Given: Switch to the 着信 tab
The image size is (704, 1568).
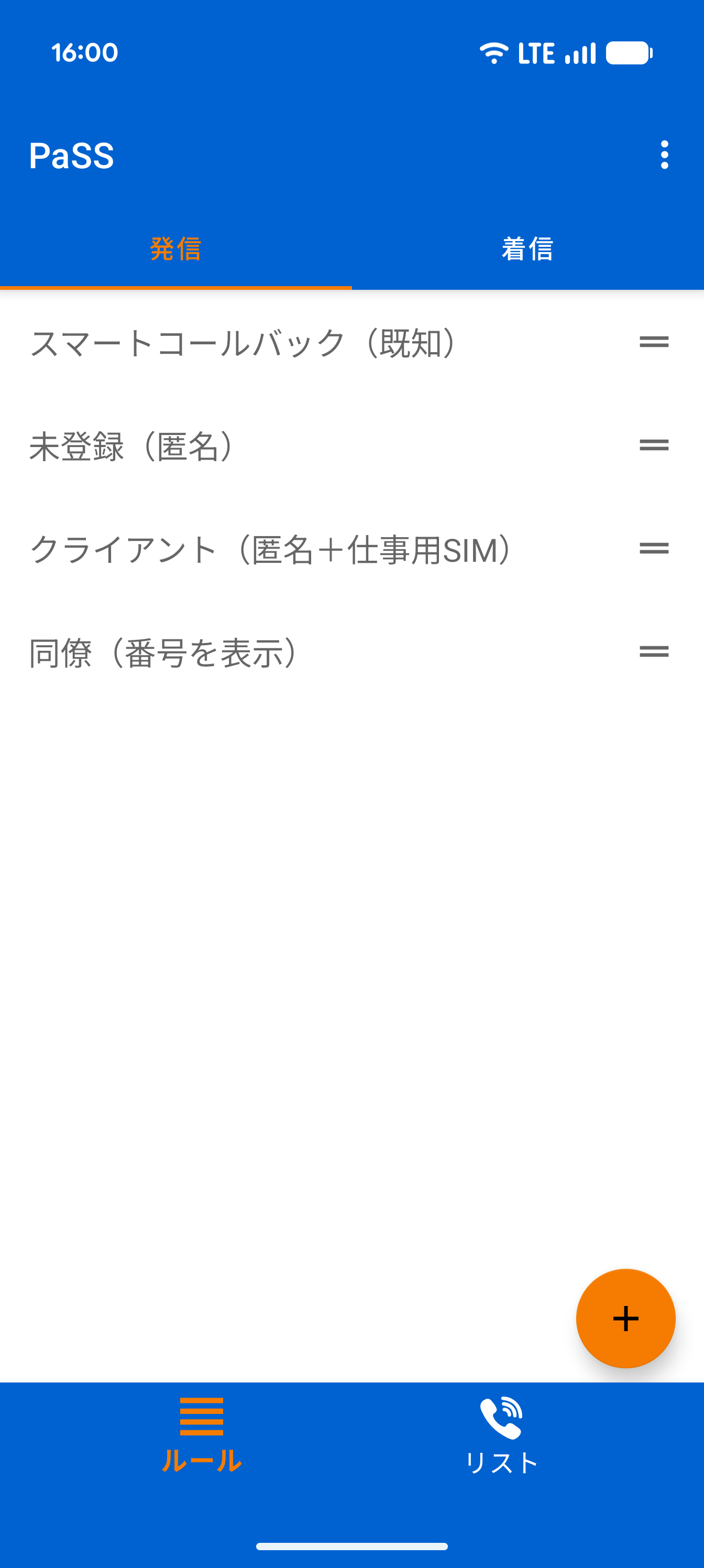Looking at the screenshot, I should (527, 247).
